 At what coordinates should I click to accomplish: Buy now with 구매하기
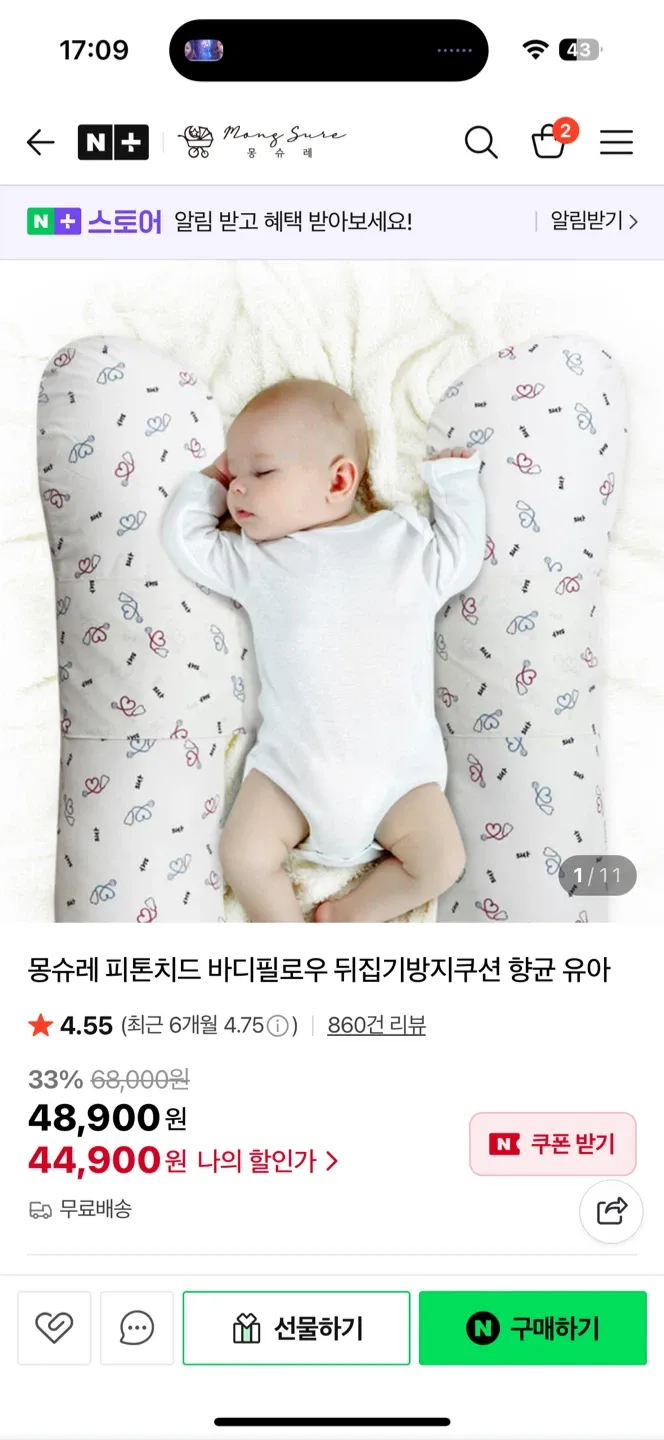pos(533,1328)
